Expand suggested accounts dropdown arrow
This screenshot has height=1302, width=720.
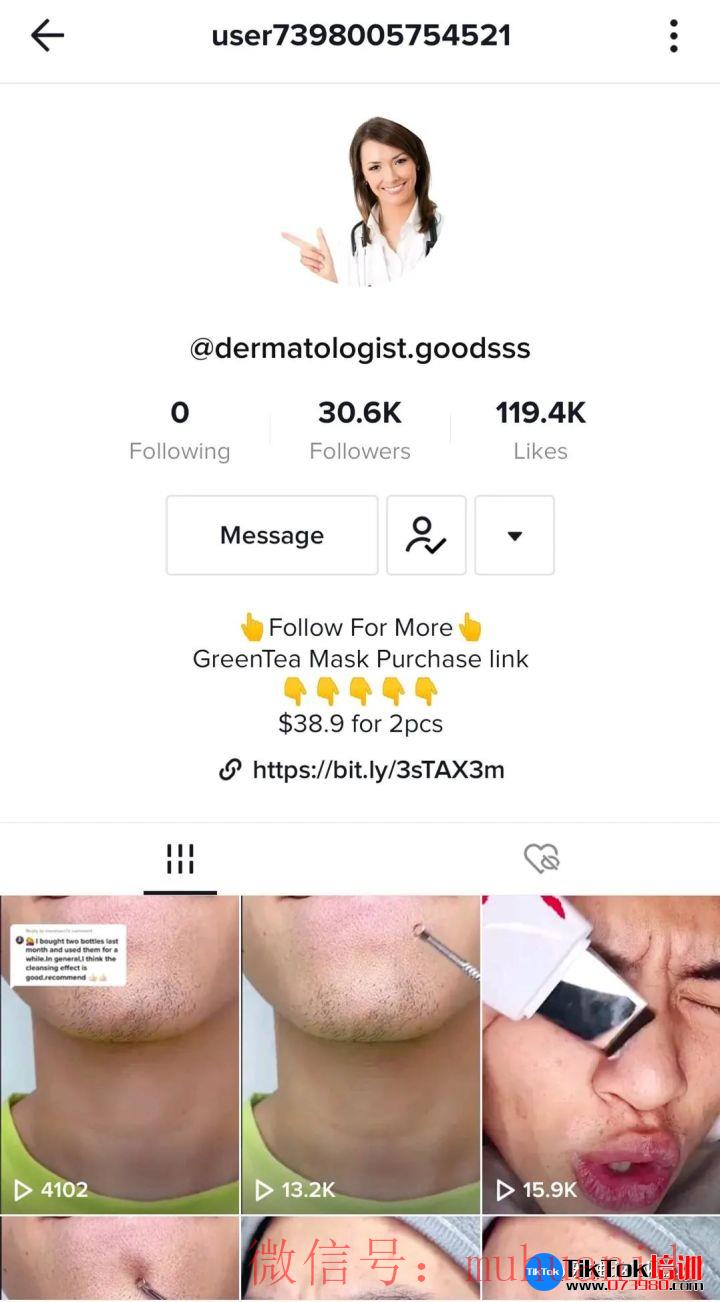514,535
